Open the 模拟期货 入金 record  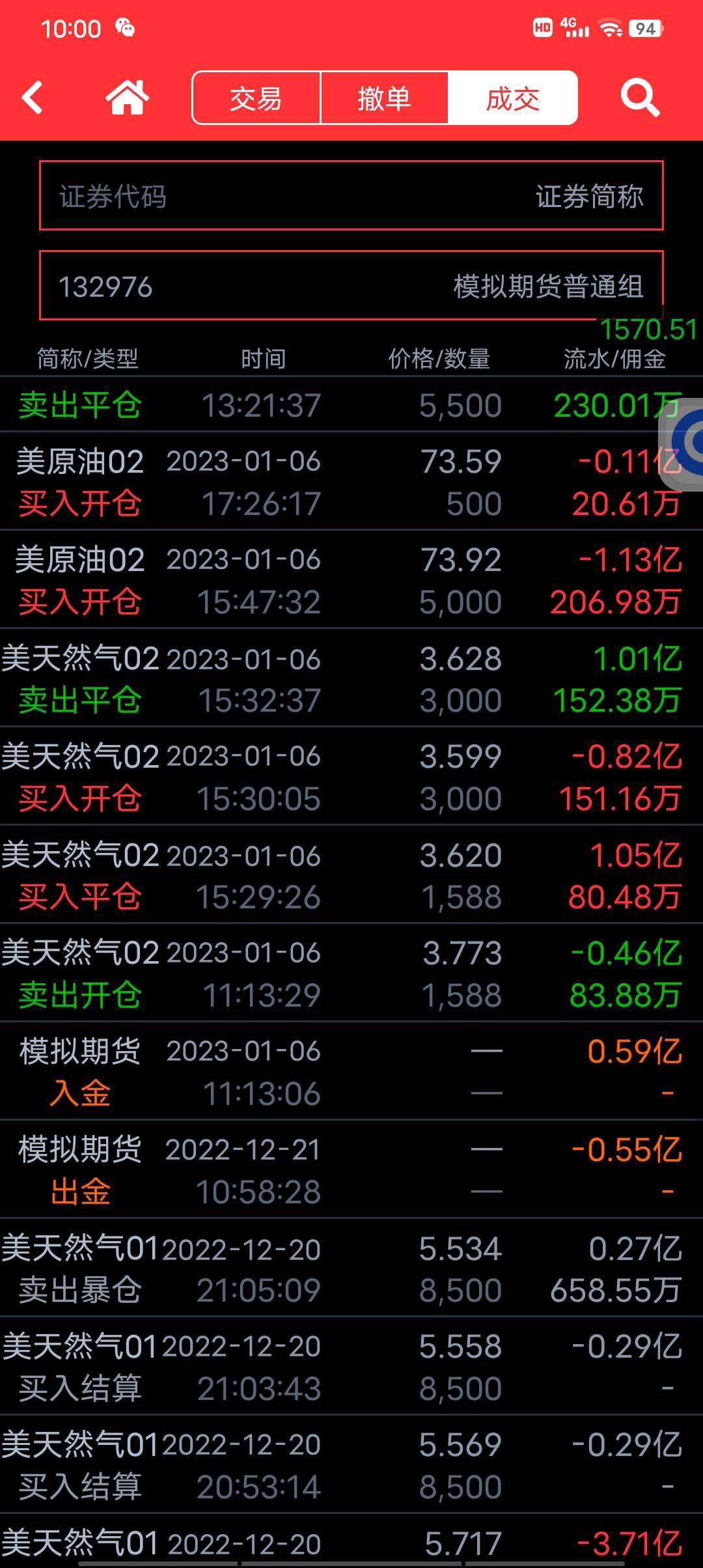351,1072
